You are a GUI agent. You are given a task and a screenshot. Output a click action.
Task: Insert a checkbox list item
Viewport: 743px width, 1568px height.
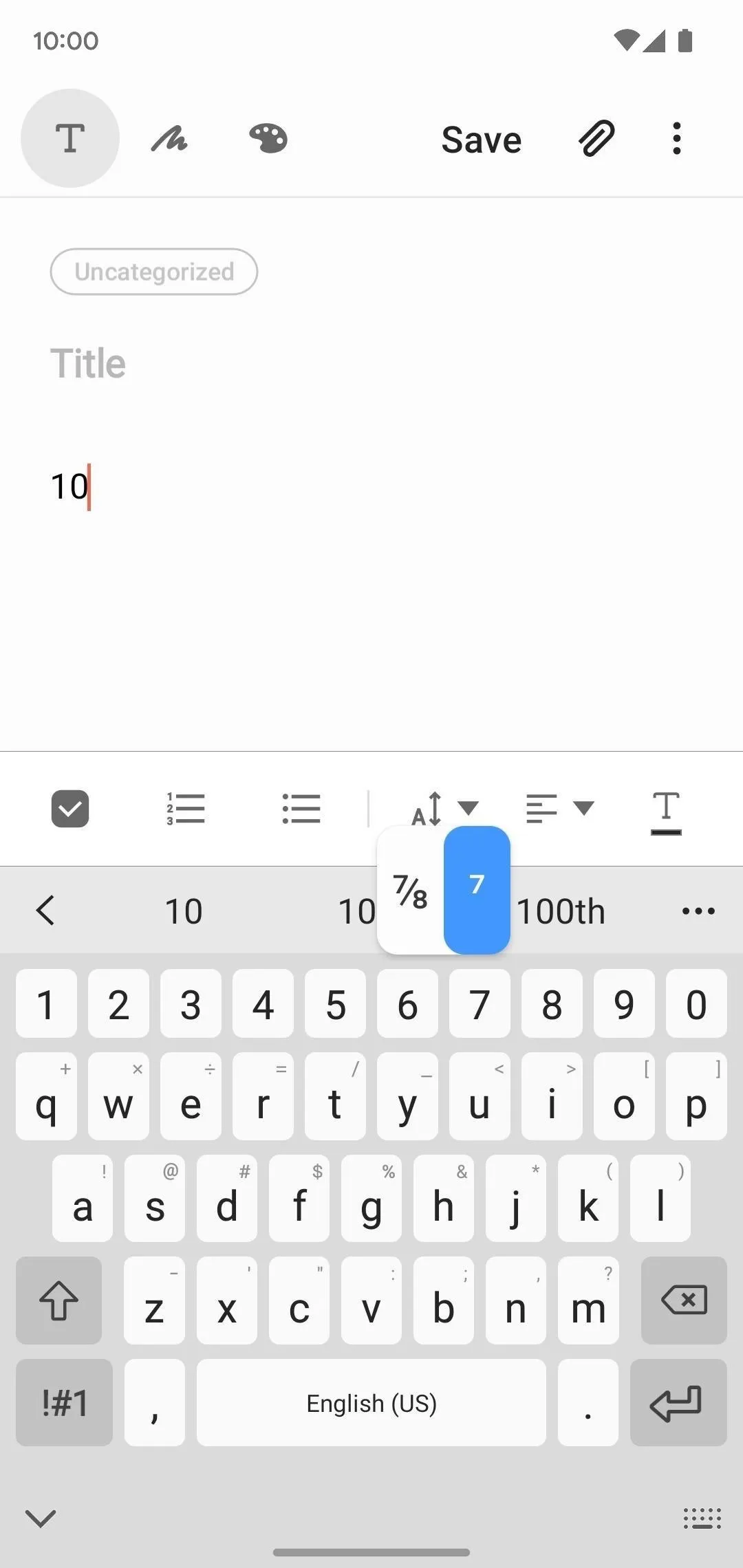pyautogui.click(x=70, y=809)
